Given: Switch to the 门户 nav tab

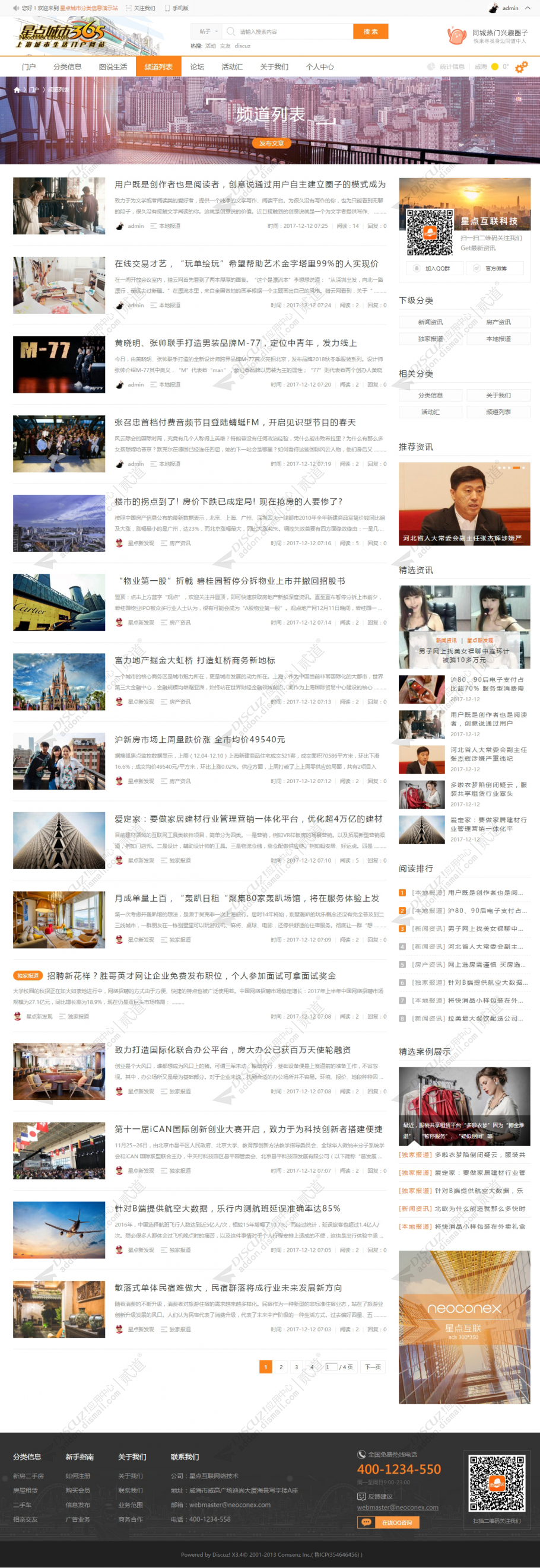Looking at the screenshot, I should (x=28, y=67).
